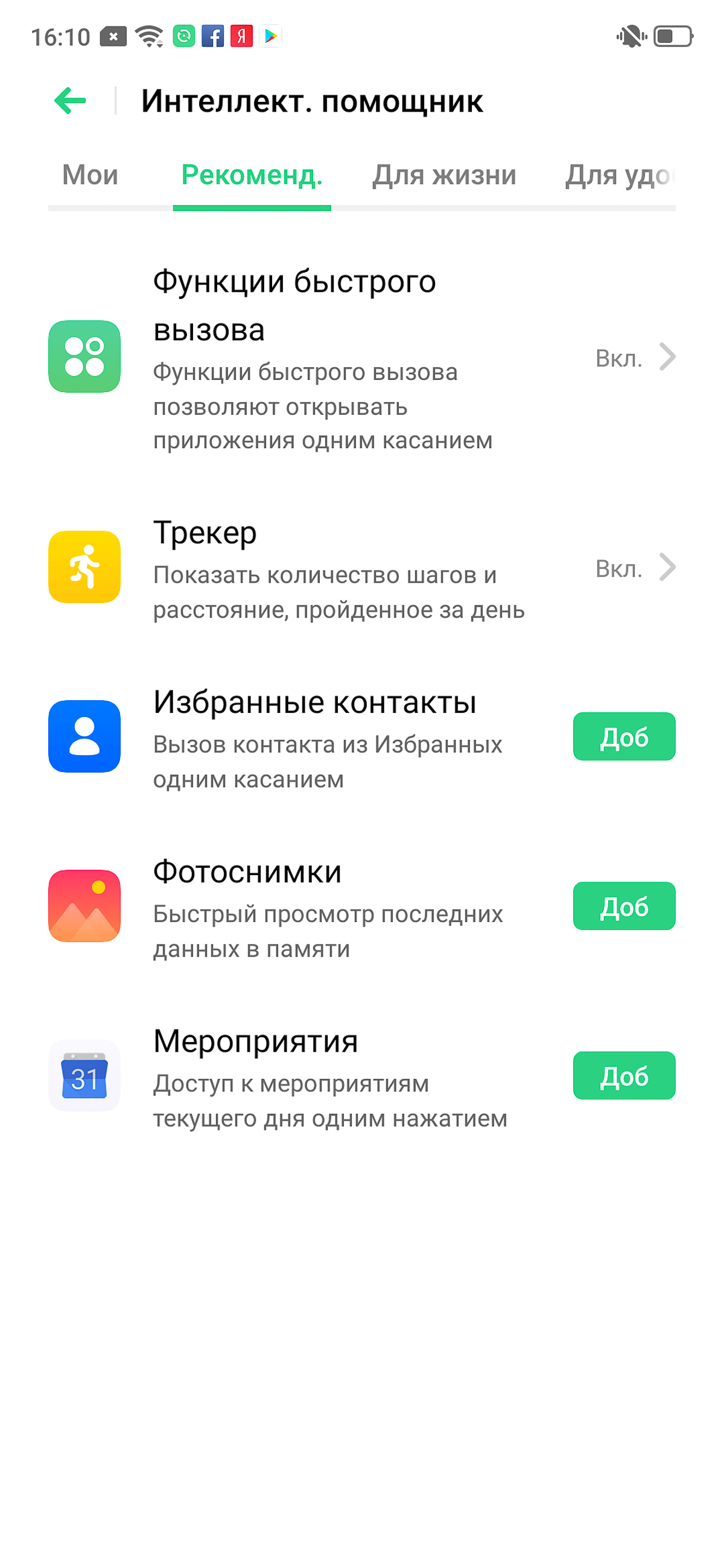The width and height of the screenshot is (724, 1568).
Task: Open Функции быстрого вызова settings
Action: [x=361, y=357]
